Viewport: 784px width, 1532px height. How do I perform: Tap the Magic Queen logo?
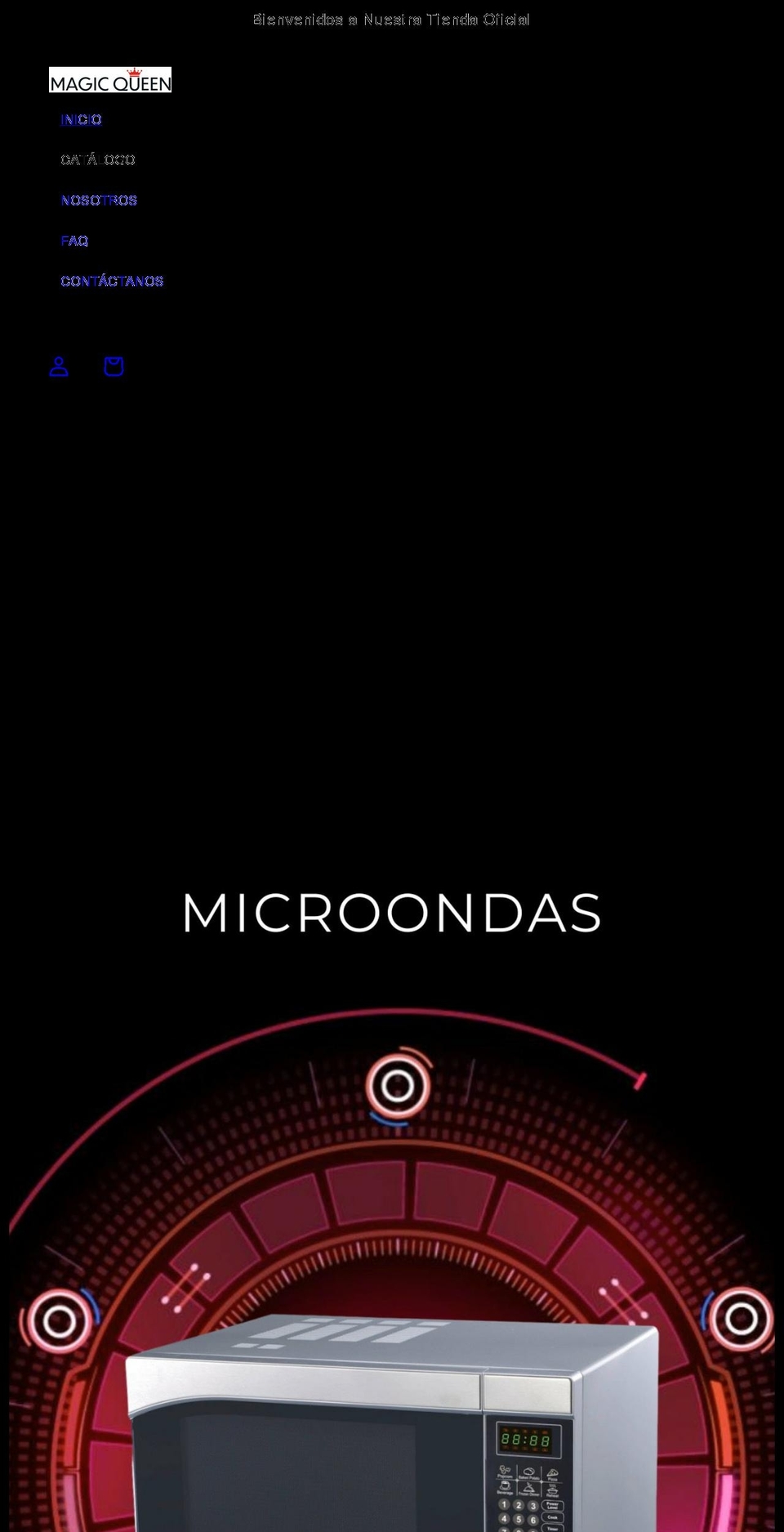pyautogui.click(x=110, y=80)
